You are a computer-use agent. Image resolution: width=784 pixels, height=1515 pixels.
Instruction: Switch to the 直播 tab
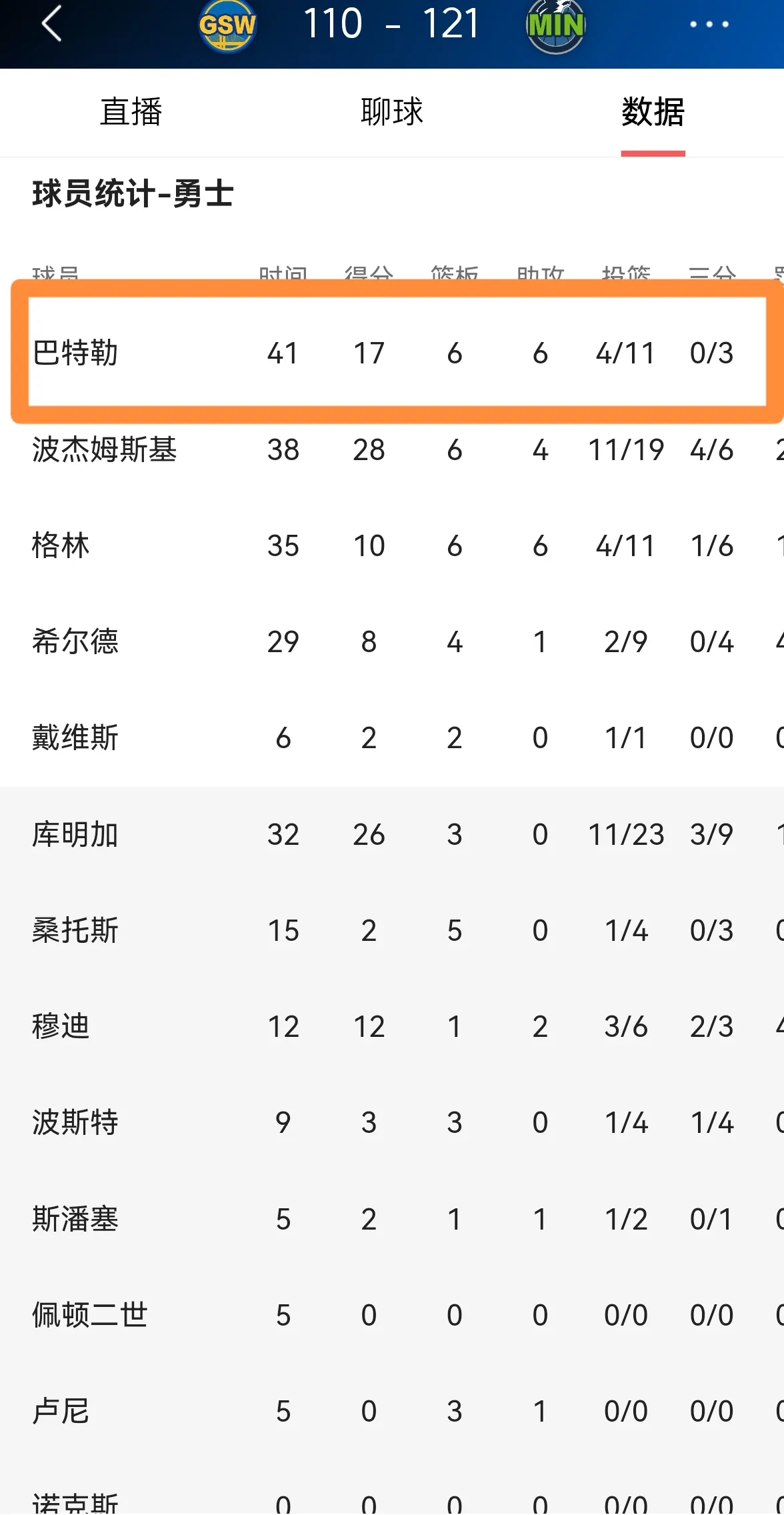coord(131,111)
